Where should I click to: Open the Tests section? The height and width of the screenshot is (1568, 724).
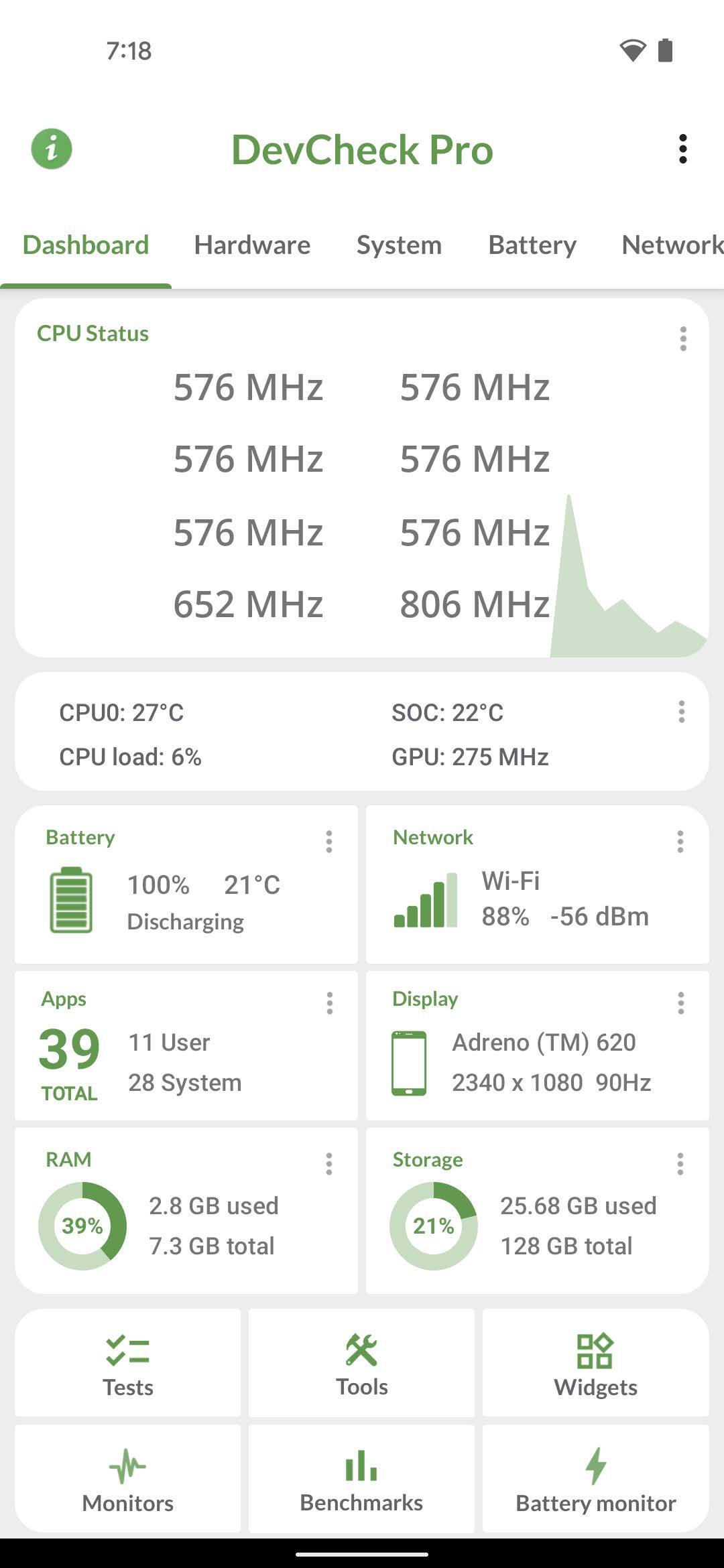coord(127,1363)
